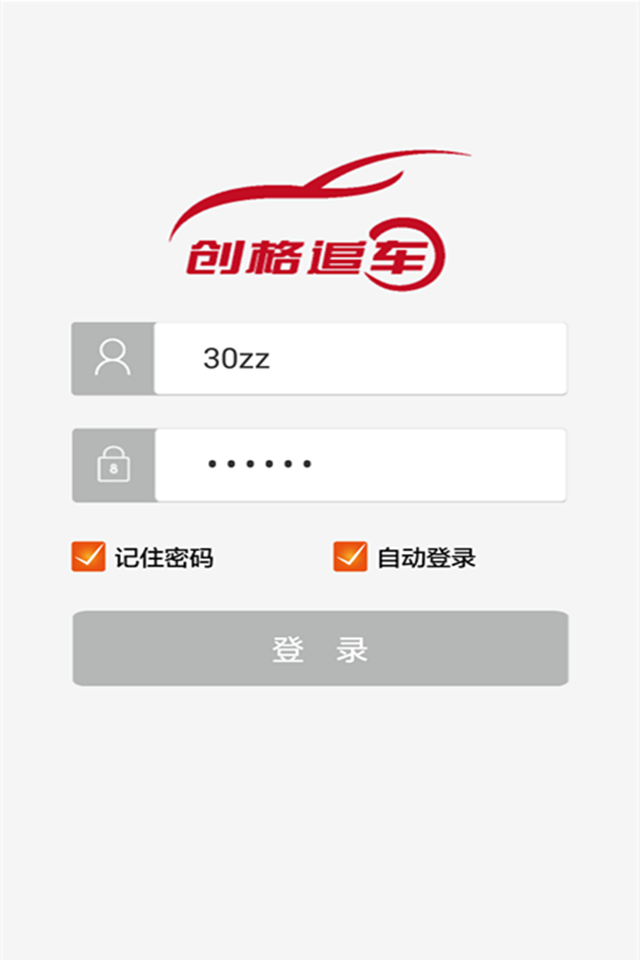
Task: Tap the 登录 button to log in
Action: click(x=320, y=649)
